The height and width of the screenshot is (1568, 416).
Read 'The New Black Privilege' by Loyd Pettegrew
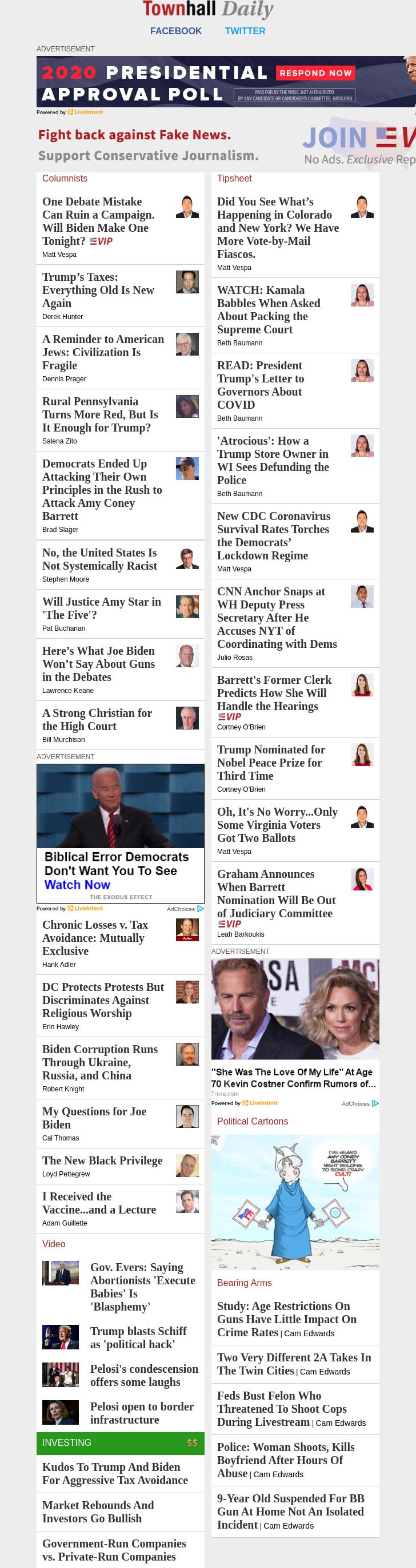pos(102,1160)
